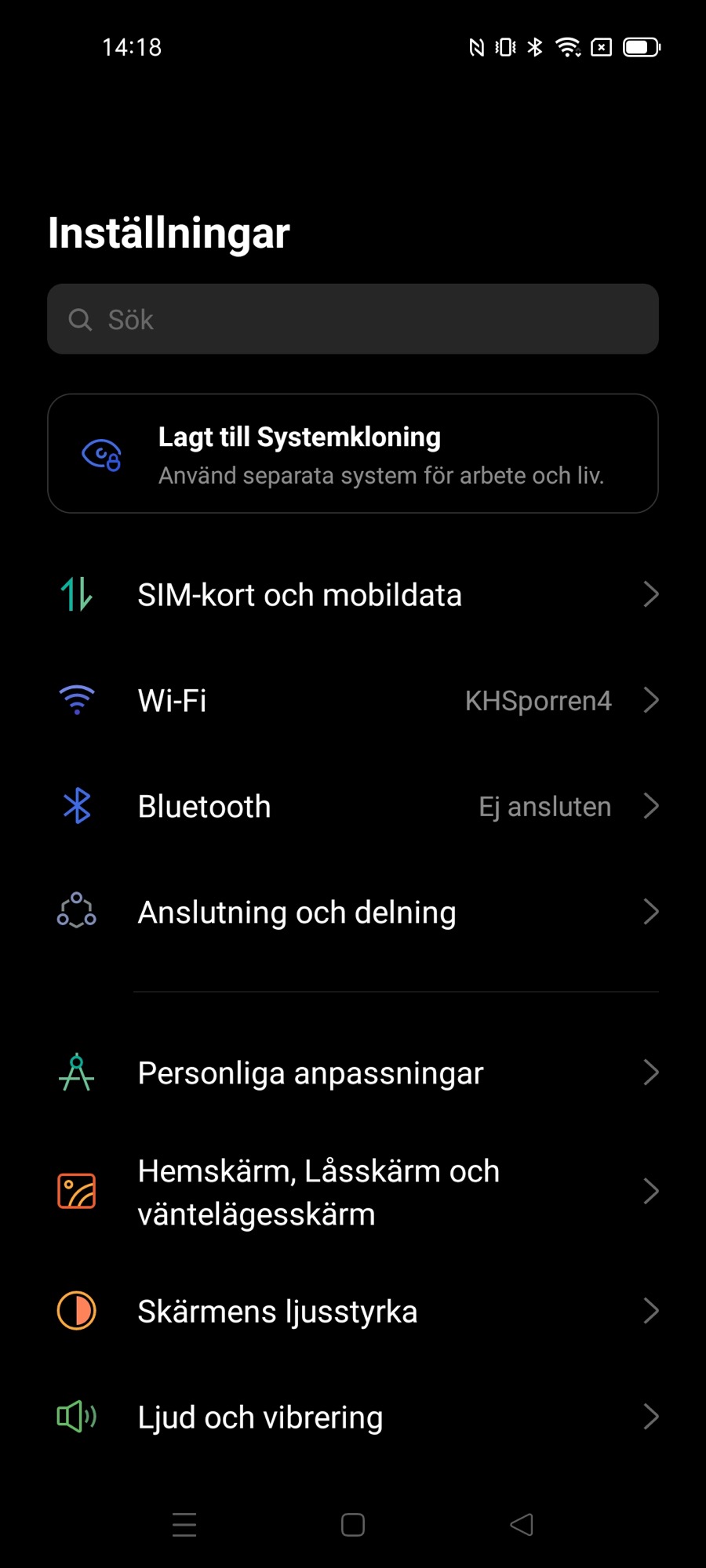This screenshot has width=706, height=1568.
Task: Tap the Sök search field
Action: (353, 319)
